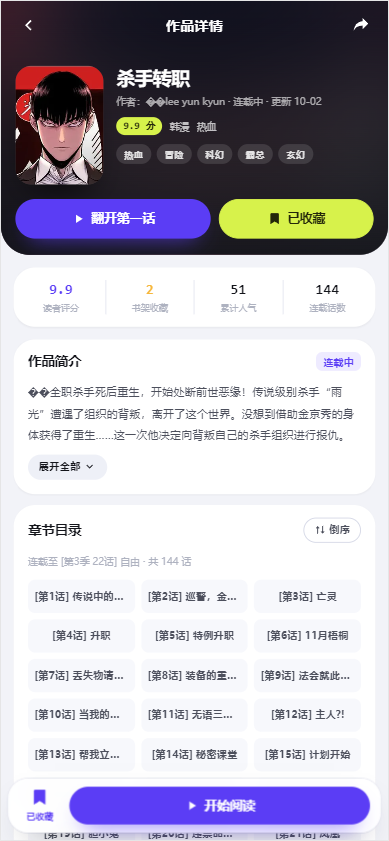Screen dimensions: 389x841
Task: Open chapter 第3话 亡灵
Action: tap(307, 596)
